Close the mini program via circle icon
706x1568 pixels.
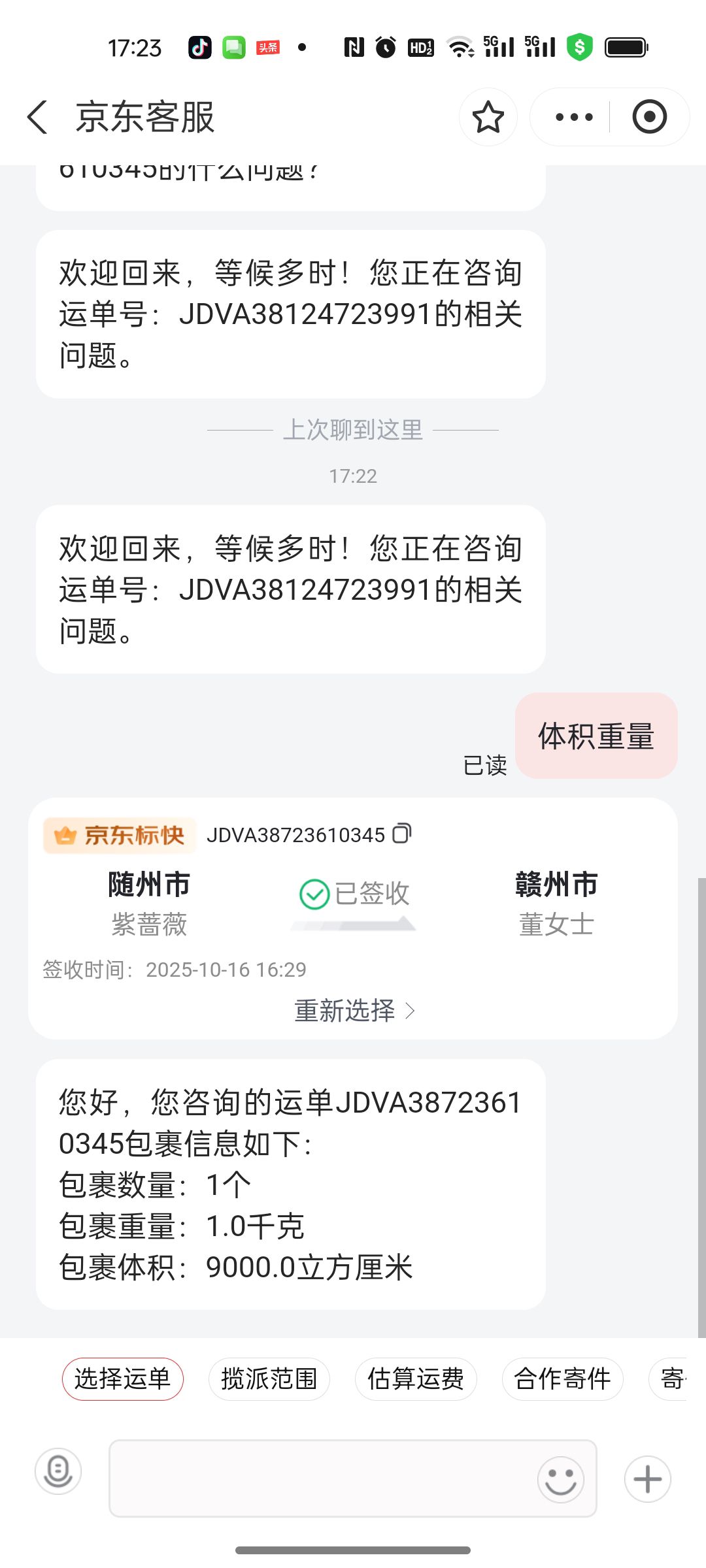click(x=649, y=118)
